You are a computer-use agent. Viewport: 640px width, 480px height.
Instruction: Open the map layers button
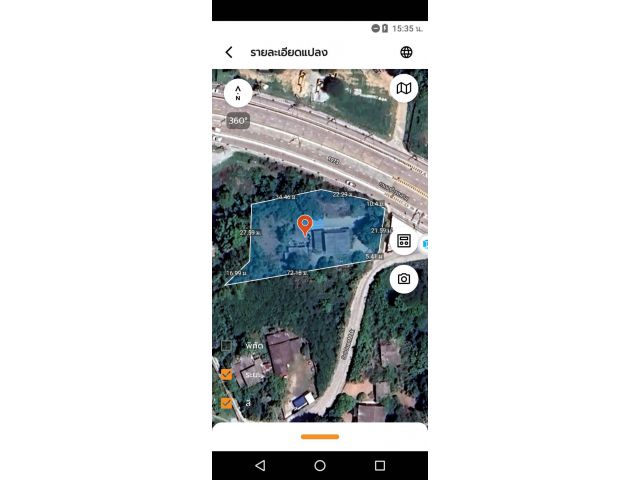tap(404, 88)
